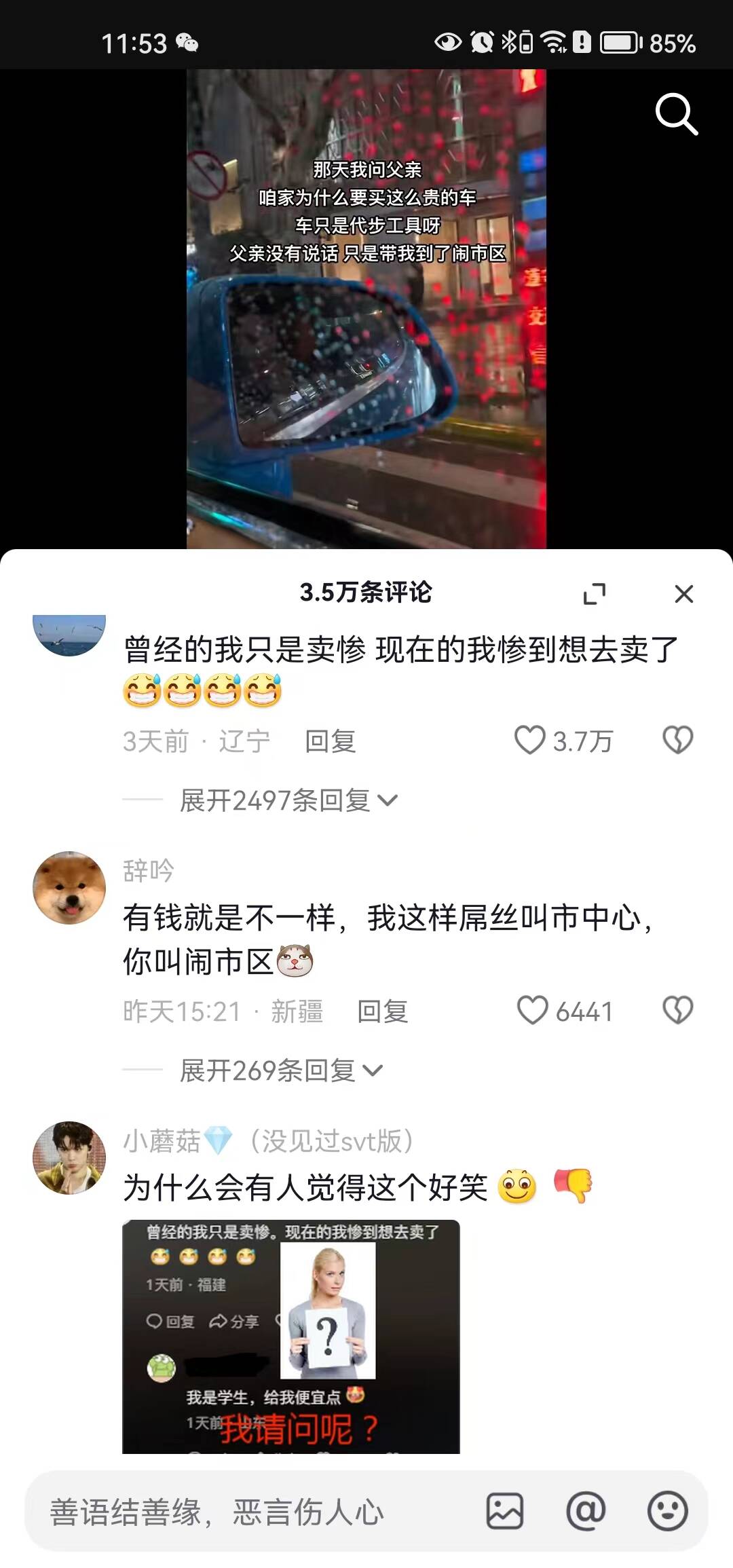This screenshot has height=1568, width=733.
Task: Open 小蘑菇's profile avatar
Action: tap(69, 1158)
